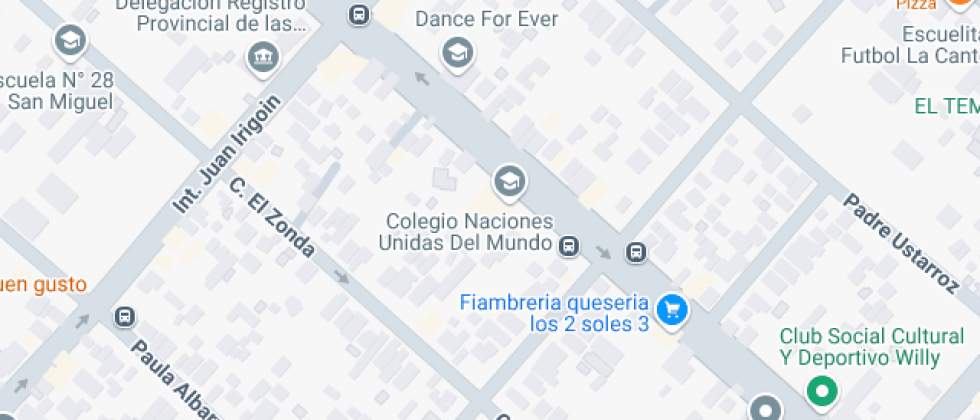Select the bus stop above Fiambreria shopping cart pin
Viewport: 980px width, 420px height.
[x=636, y=252]
